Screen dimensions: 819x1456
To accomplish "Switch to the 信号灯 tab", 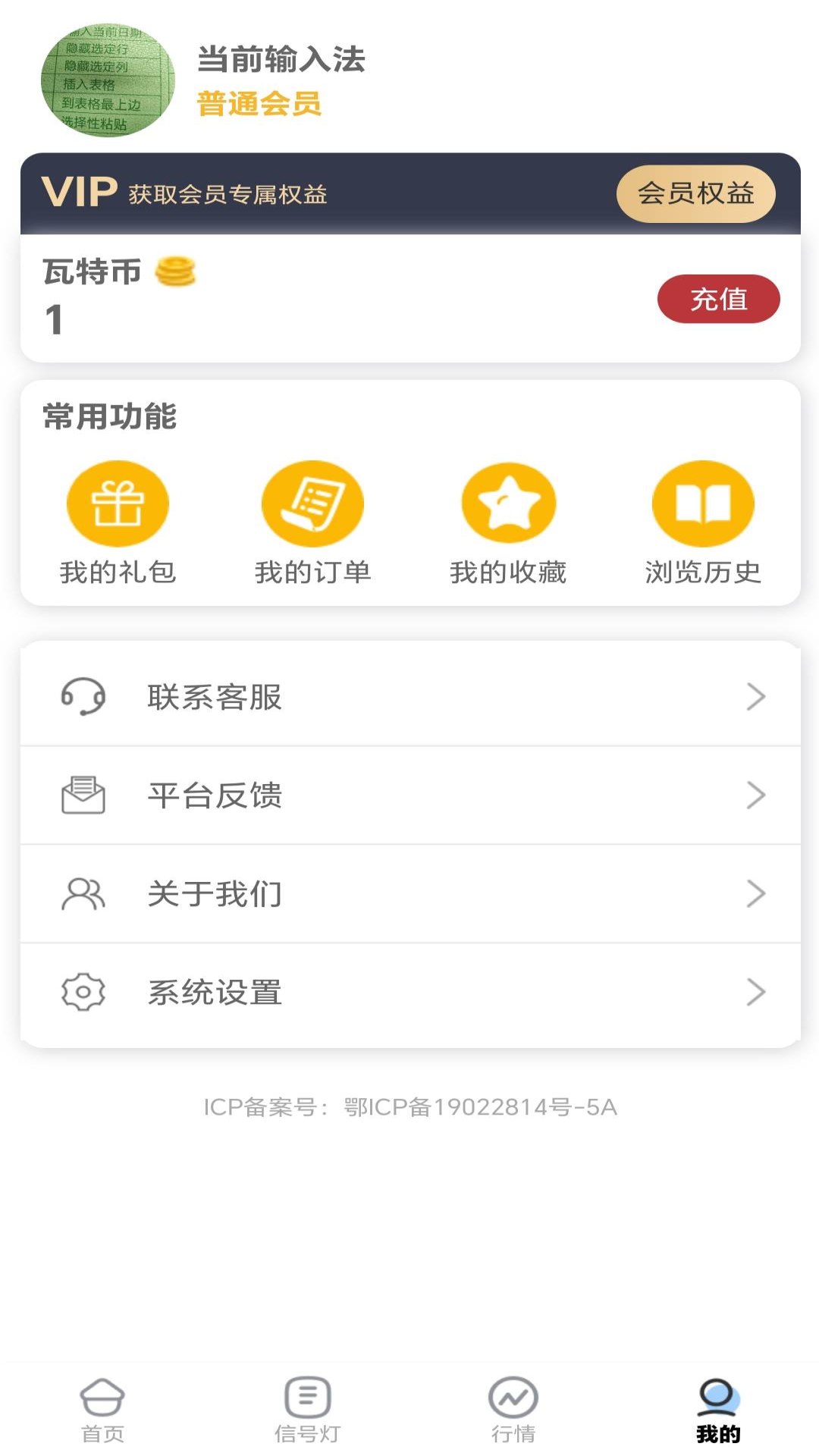I will coord(307,1409).
